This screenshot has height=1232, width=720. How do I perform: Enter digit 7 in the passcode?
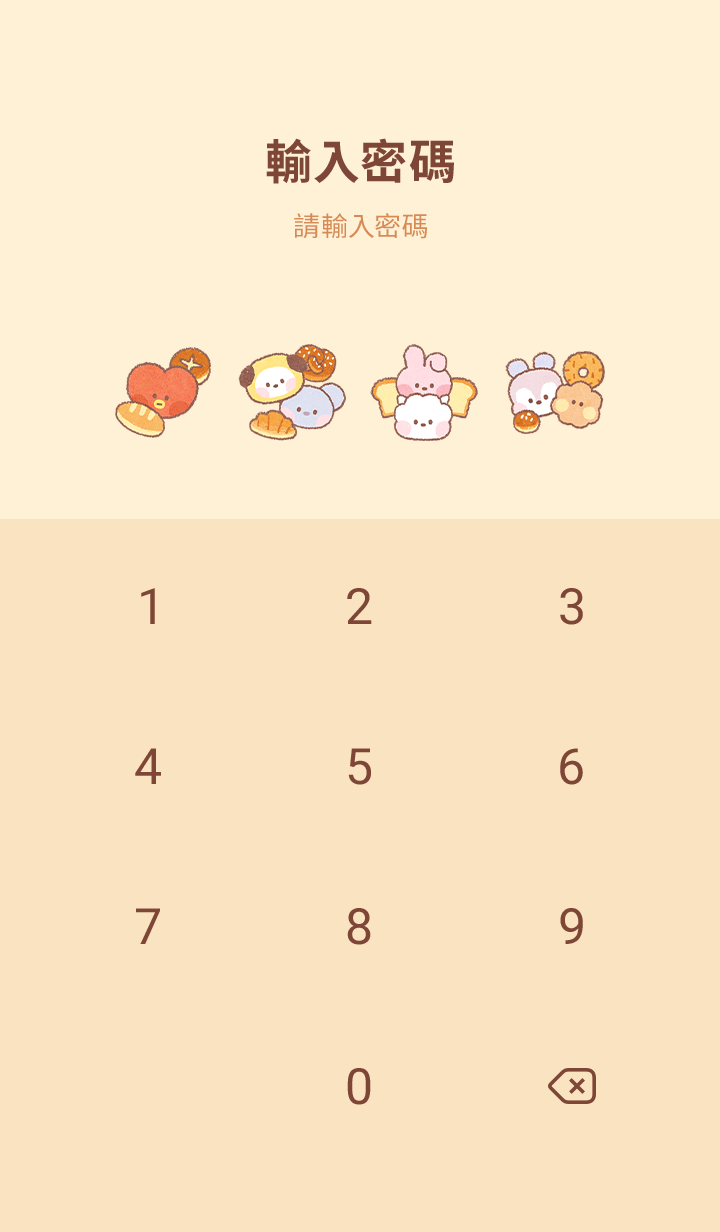148,927
